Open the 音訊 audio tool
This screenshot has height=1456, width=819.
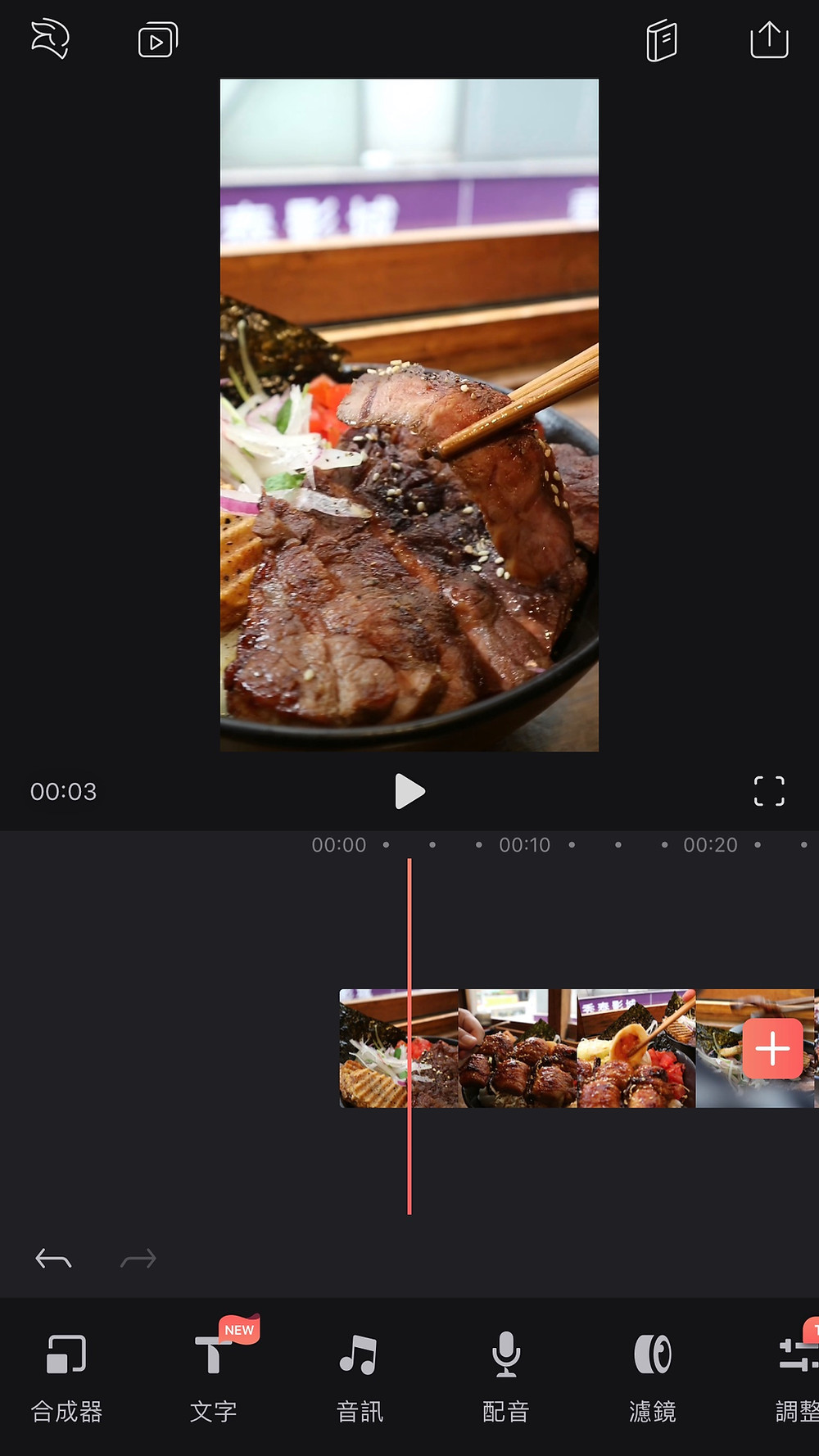360,1377
